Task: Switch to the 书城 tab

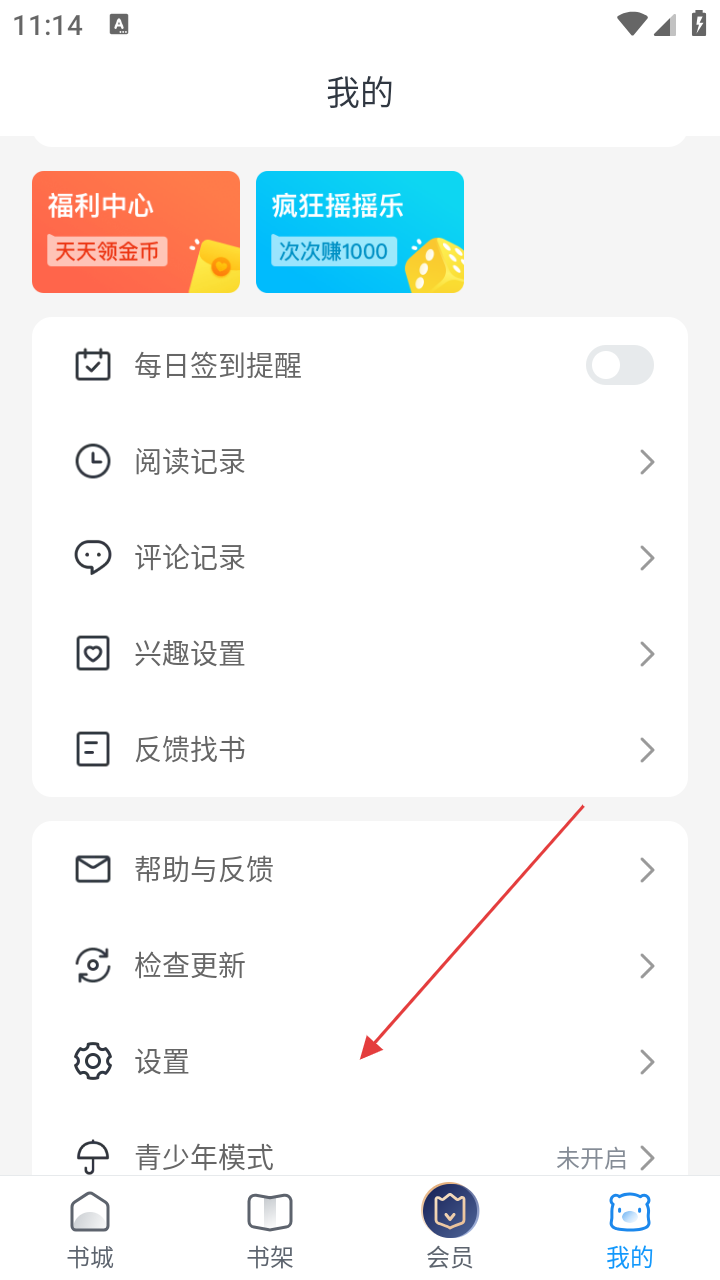Action: tap(90, 1230)
